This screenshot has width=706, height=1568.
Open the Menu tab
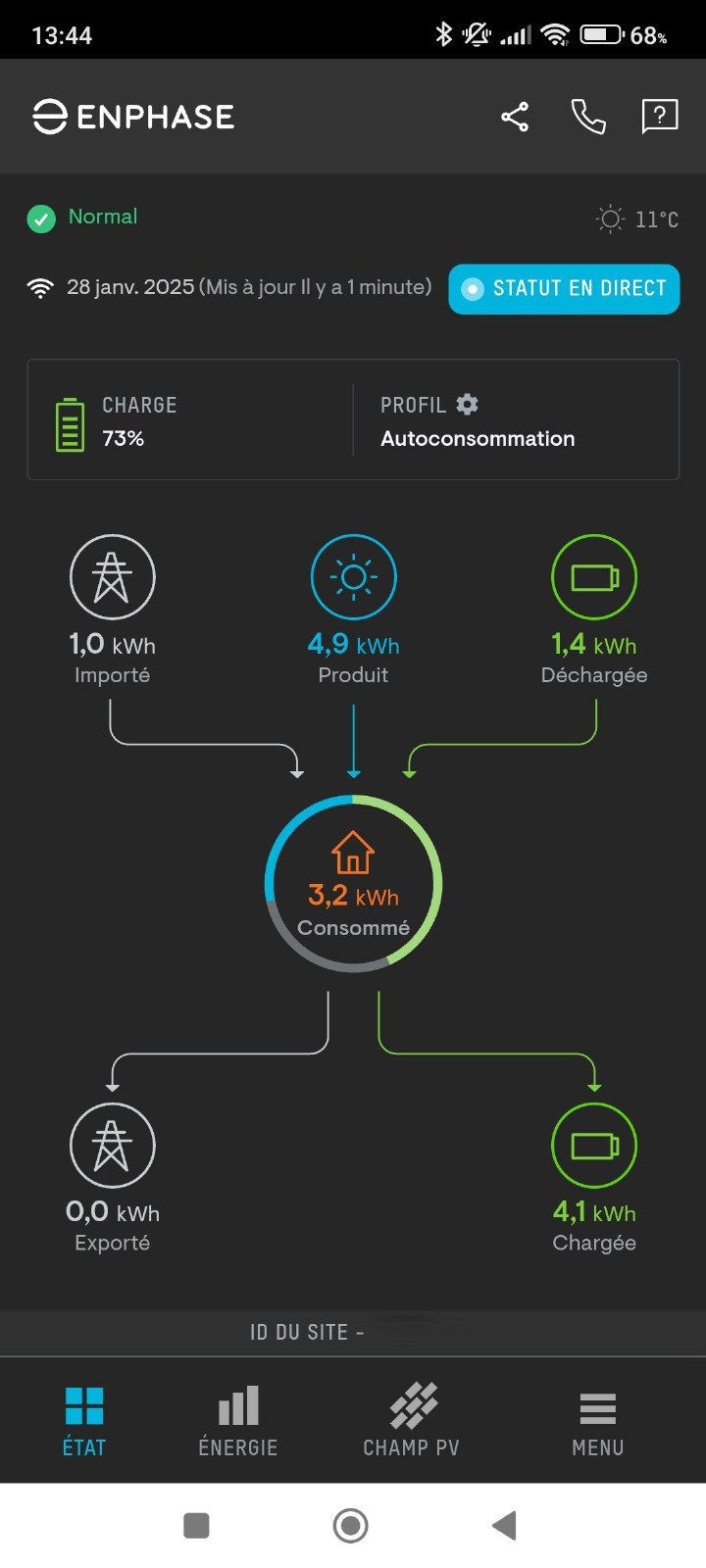(598, 1421)
